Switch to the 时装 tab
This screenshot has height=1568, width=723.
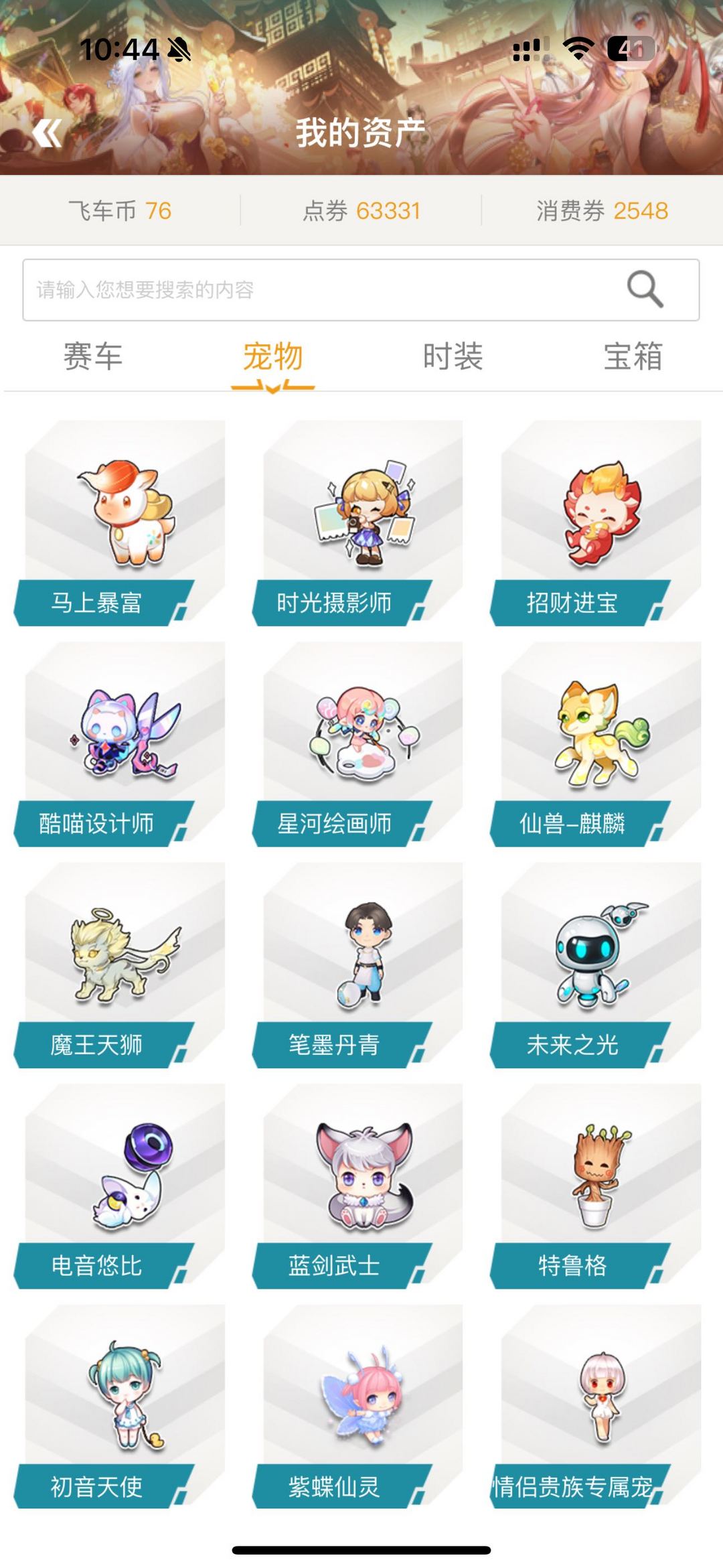(453, 356)
